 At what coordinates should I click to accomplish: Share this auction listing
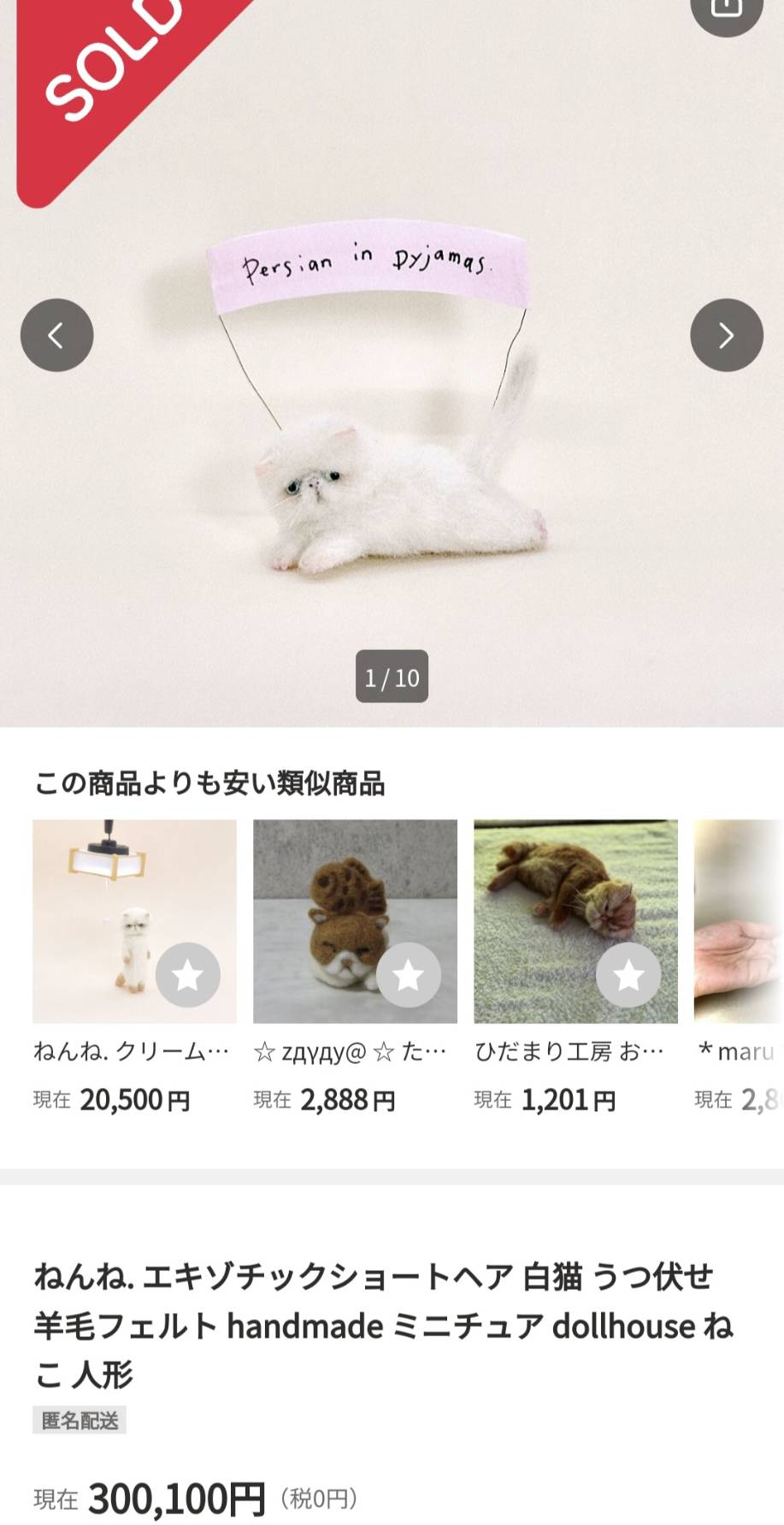[726, 9]
